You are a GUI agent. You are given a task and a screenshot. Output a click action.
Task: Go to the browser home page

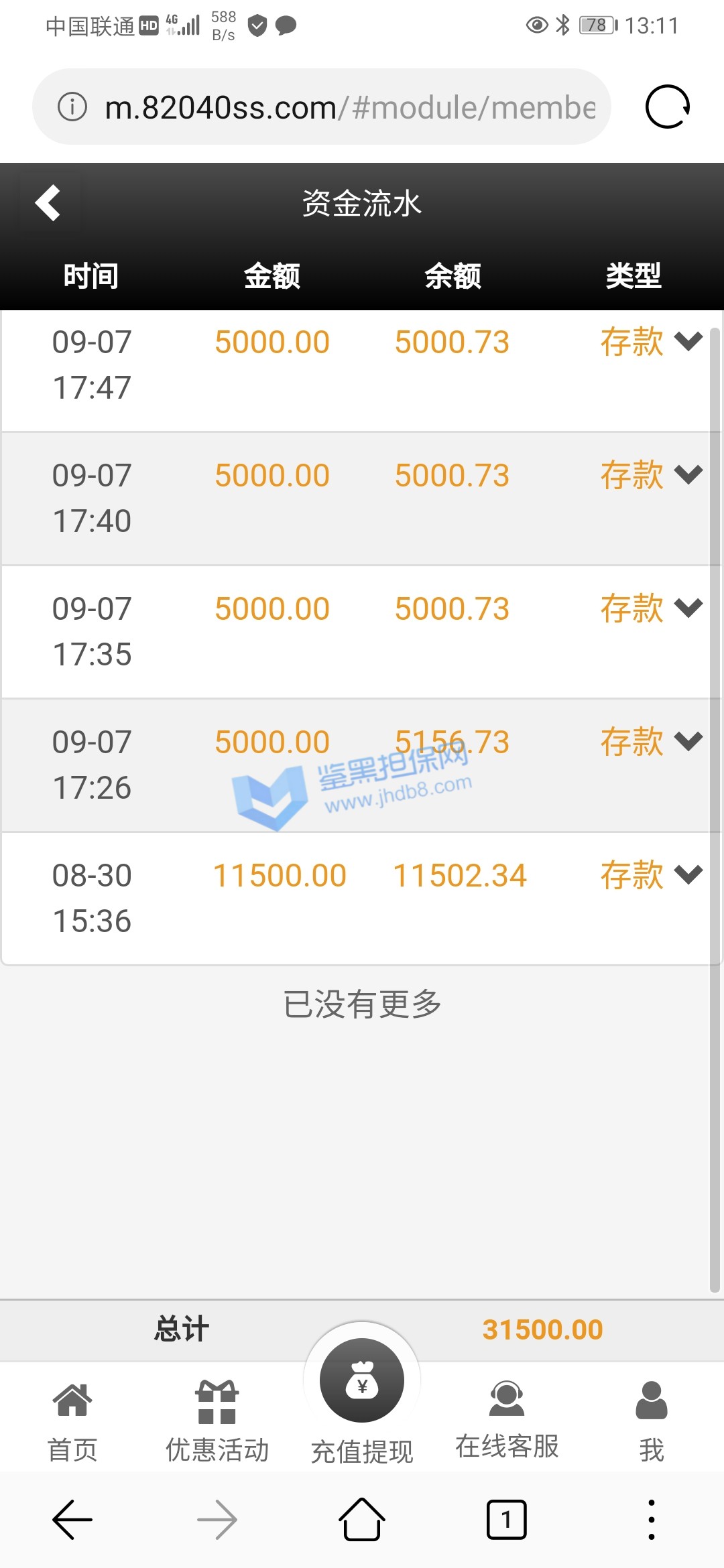[362, 1520]
